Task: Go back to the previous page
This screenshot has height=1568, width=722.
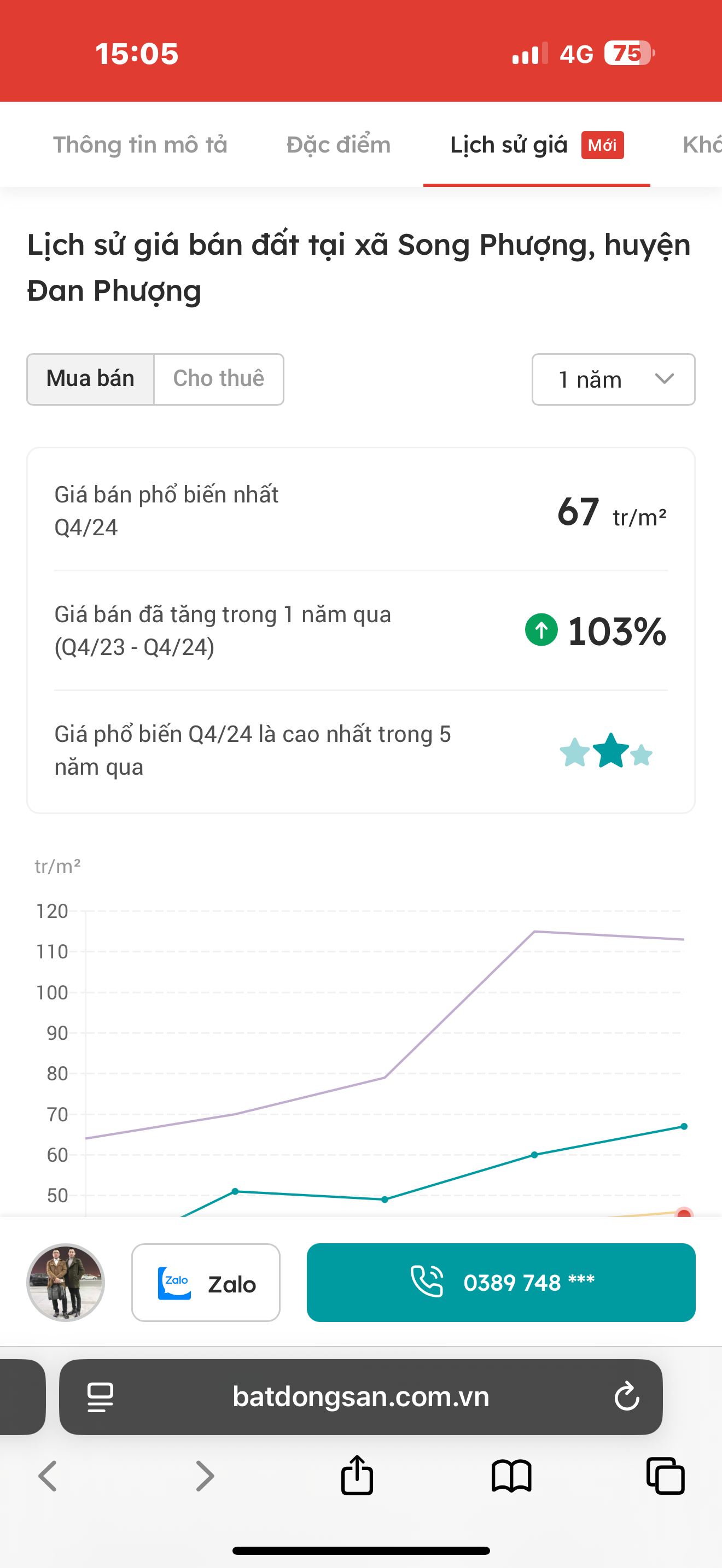Action: (48, 1476)
